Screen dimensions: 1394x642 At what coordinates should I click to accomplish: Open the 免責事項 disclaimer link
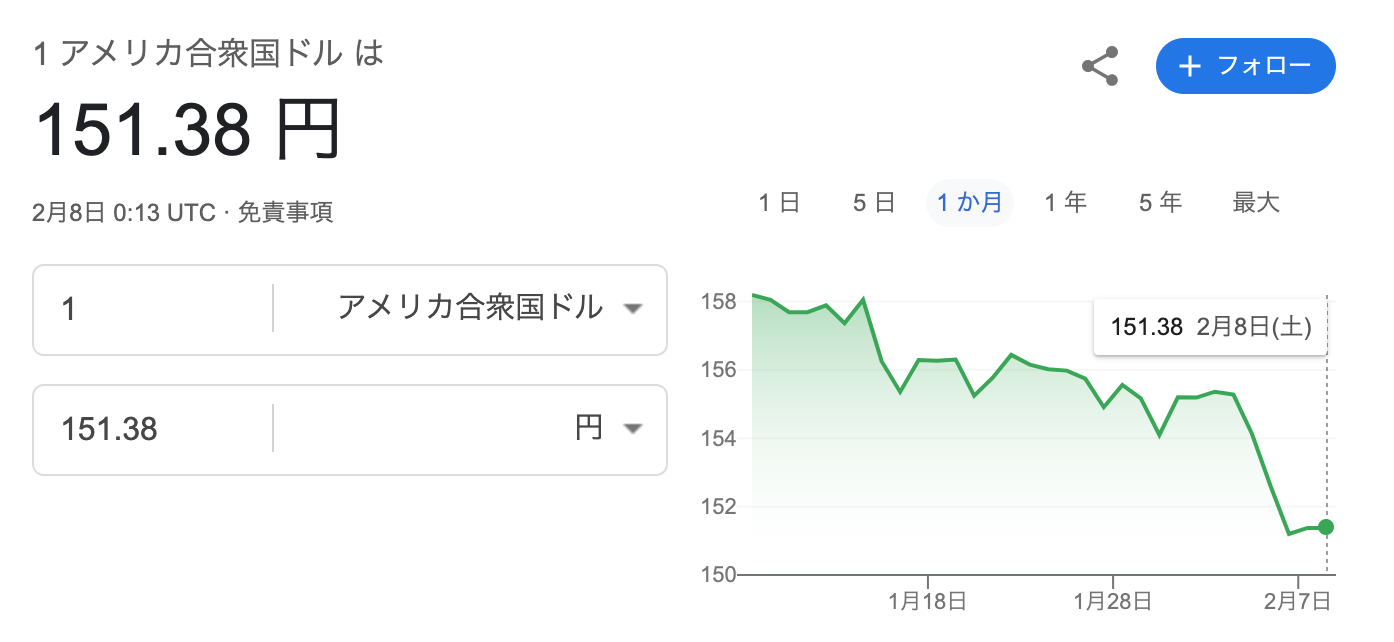click(285, 212)
